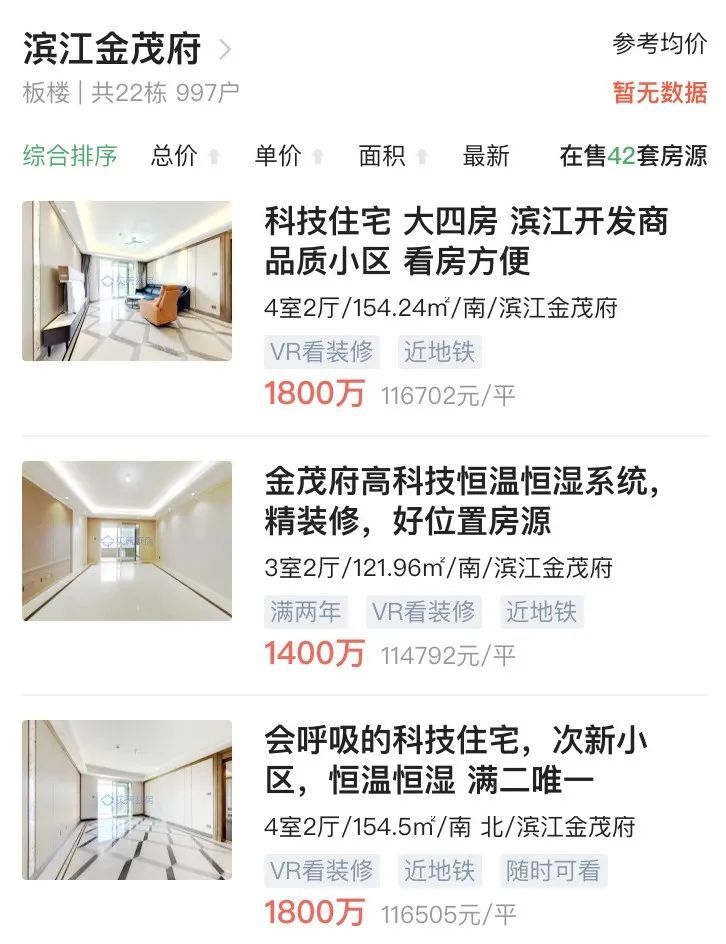The width and height of the screenshot is (726, 944).
Task: Sort listings by 最新
Action: point(486,156)
